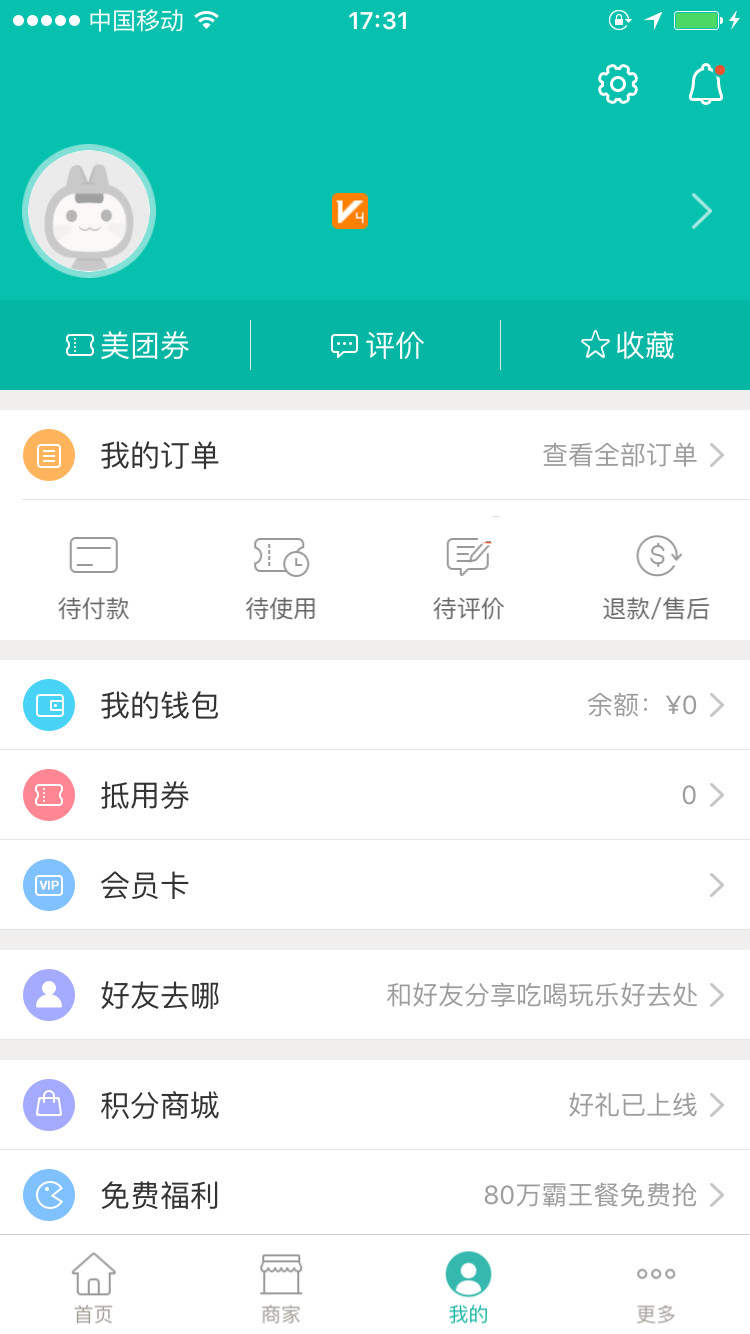Open 抵用券 vouchers row
Image resolution: width=750 pixels, height=1334 pixels.
click(375, 795)
